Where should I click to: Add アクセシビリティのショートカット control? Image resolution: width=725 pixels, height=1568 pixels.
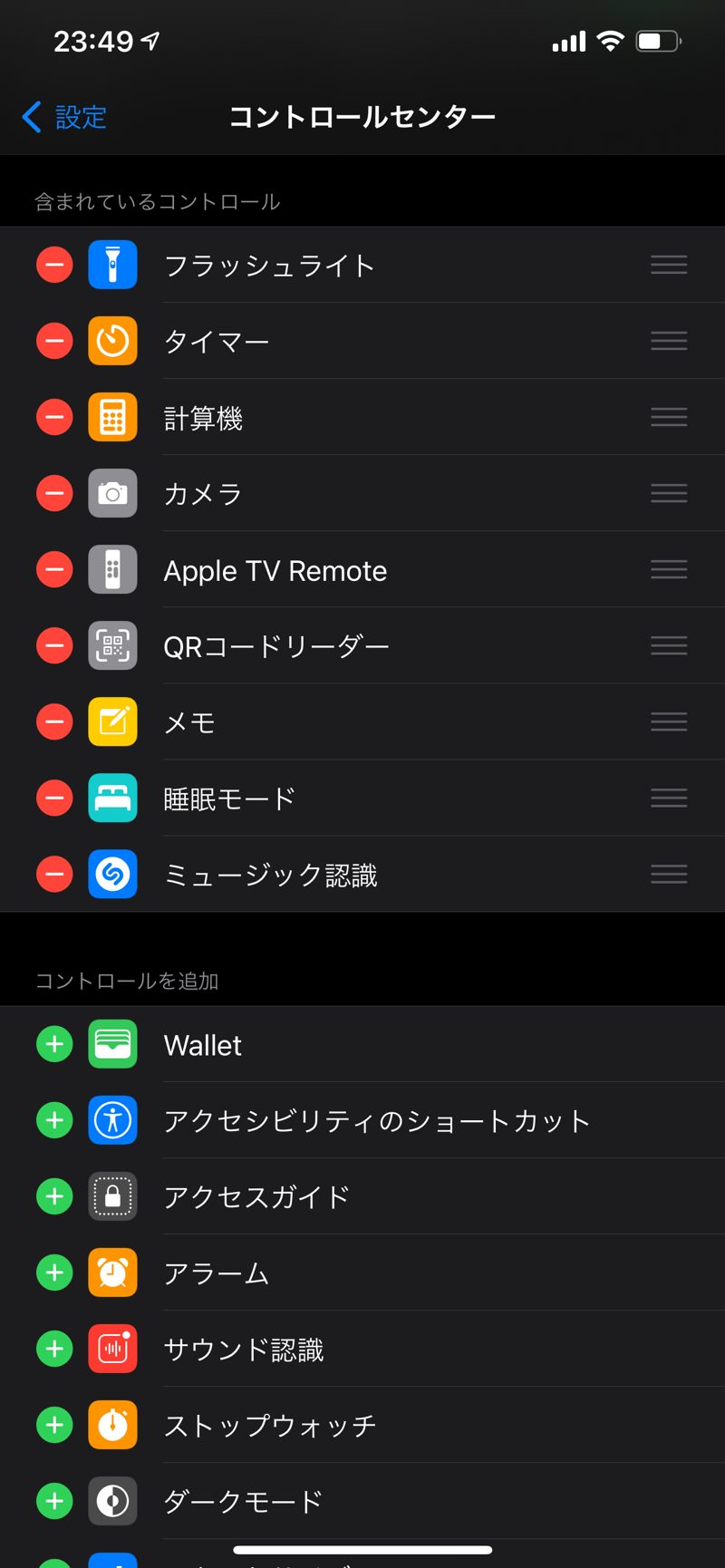click(x=54, y=1120)
